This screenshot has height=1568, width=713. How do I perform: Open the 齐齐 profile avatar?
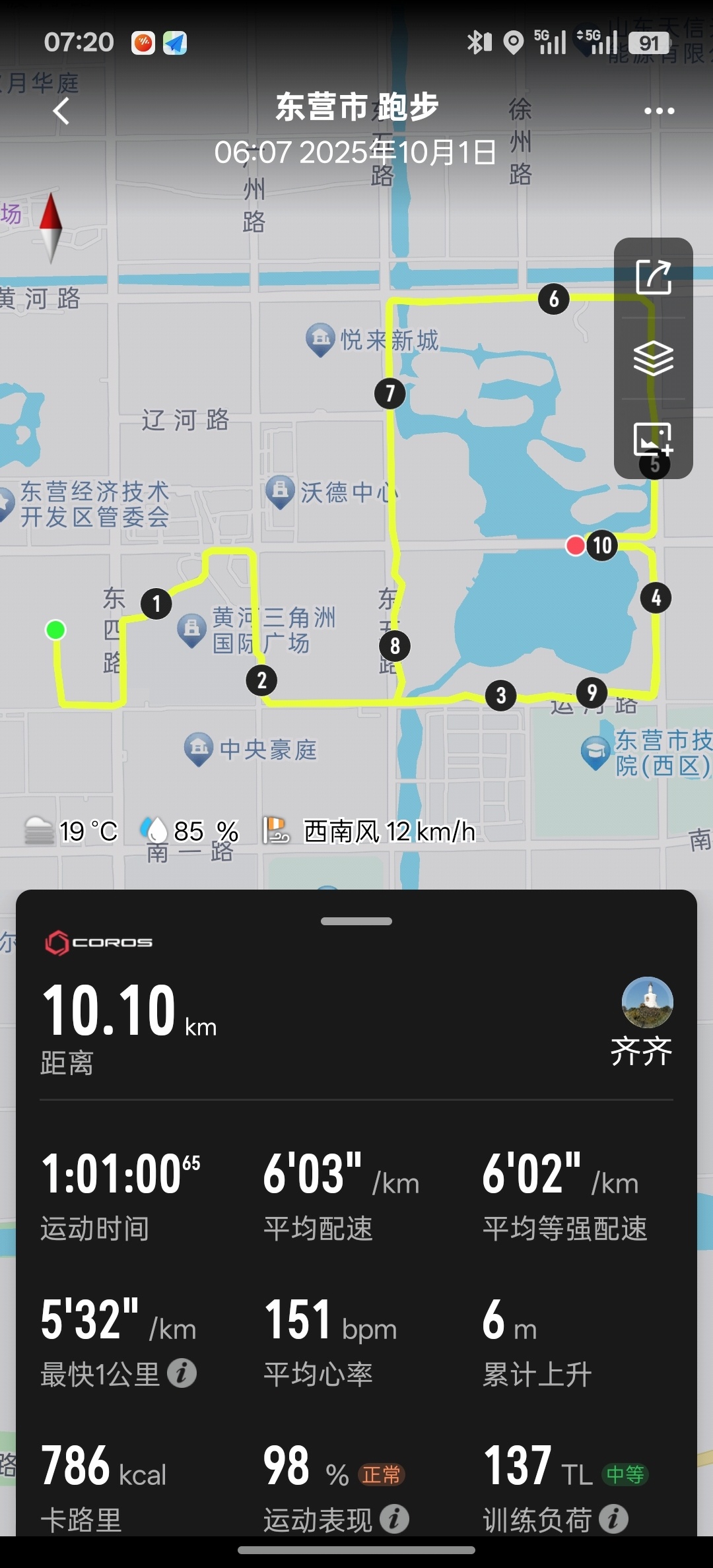click(647, 1002)
